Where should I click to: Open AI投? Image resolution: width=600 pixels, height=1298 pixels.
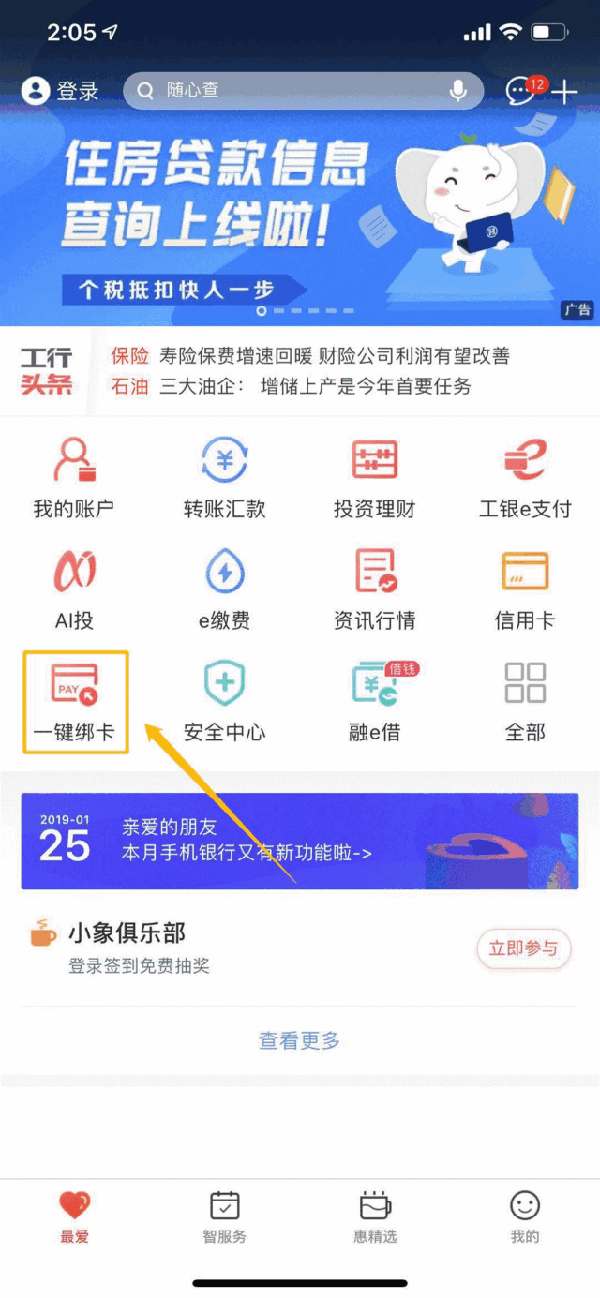(74, 590)
